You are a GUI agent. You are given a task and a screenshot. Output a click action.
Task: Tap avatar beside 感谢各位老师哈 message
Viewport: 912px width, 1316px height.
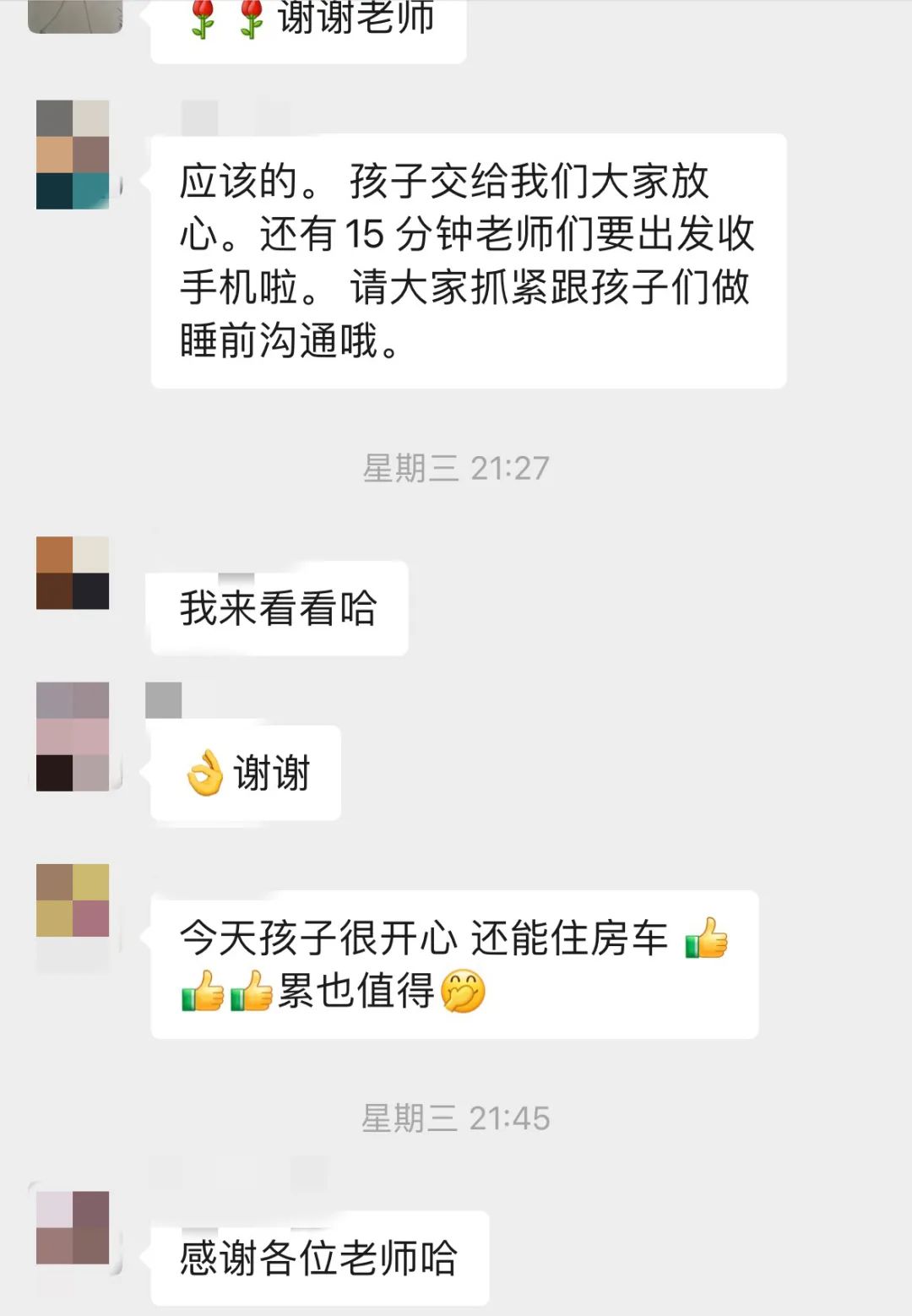[x=73, y=1227]
